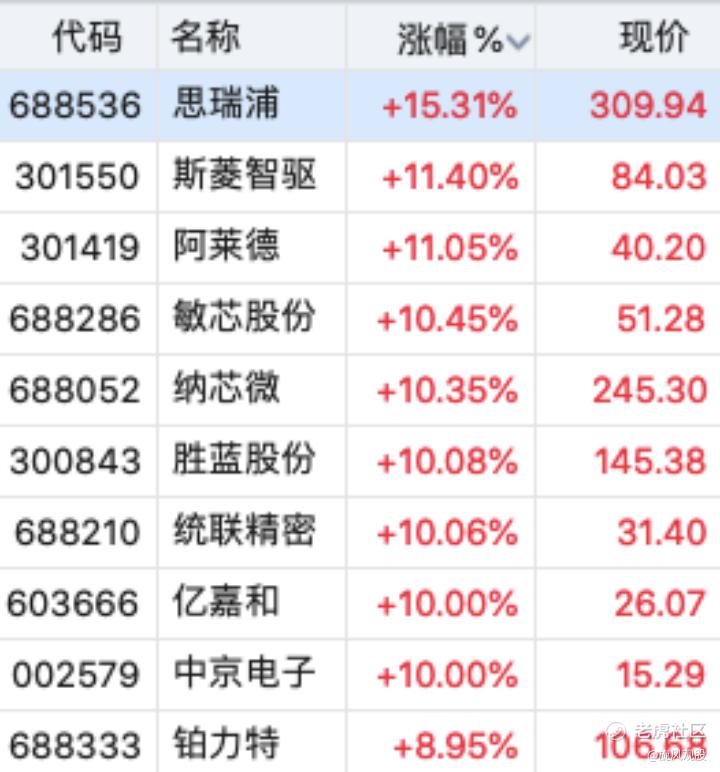The width and height of the screenshot is (720, 772).
Task: Open 胜蓝股份 300843
Action: tap(360, 461)
